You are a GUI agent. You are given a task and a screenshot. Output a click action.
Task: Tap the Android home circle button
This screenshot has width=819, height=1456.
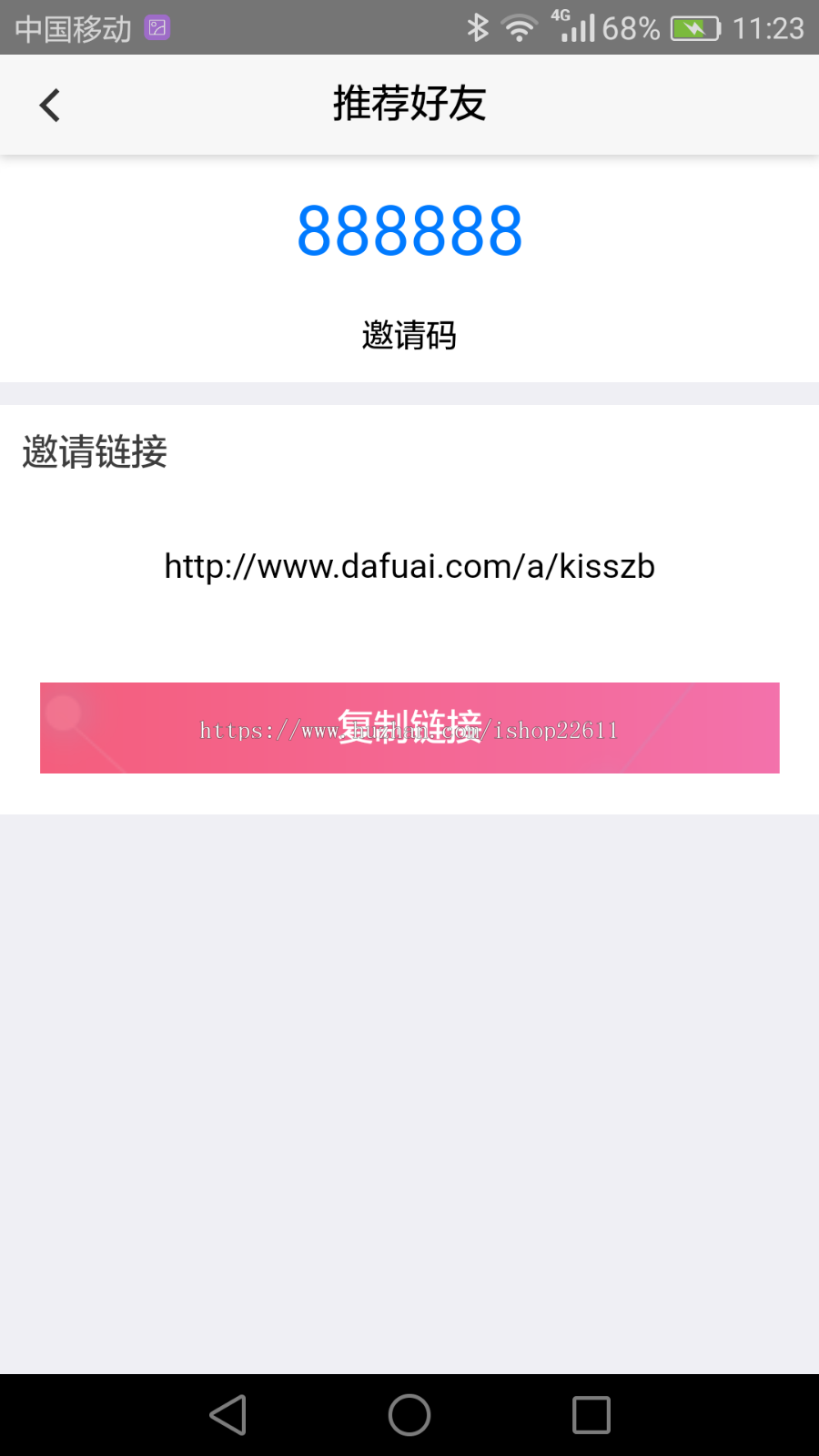pyautogui.click(x=409, y=1414)
